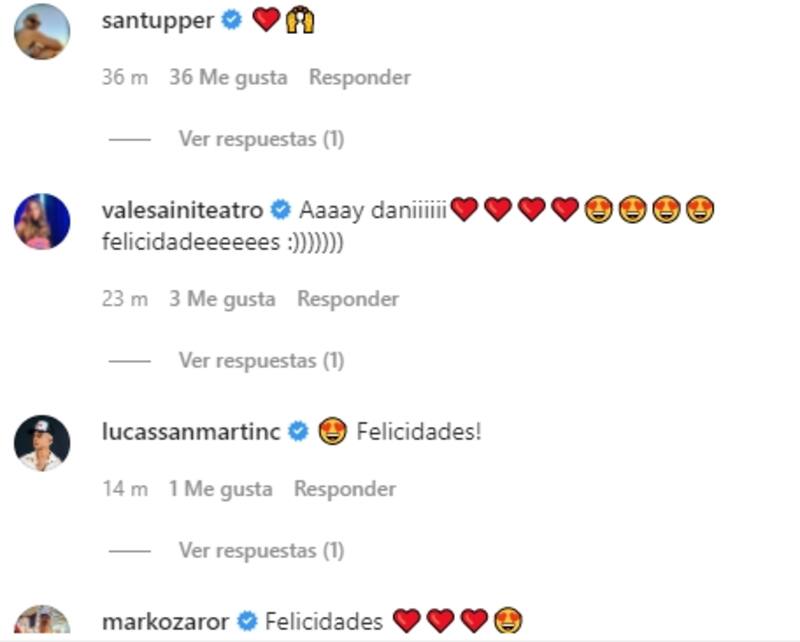Tap the santupper username
800x642 pixels.
(157, 21)
